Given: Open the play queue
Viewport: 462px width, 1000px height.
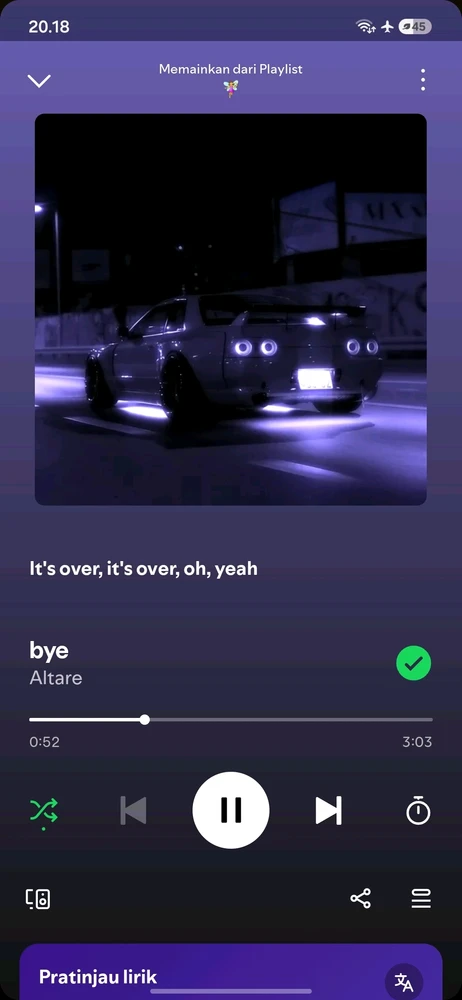Looking at the screenshot, I should (421, 899).
